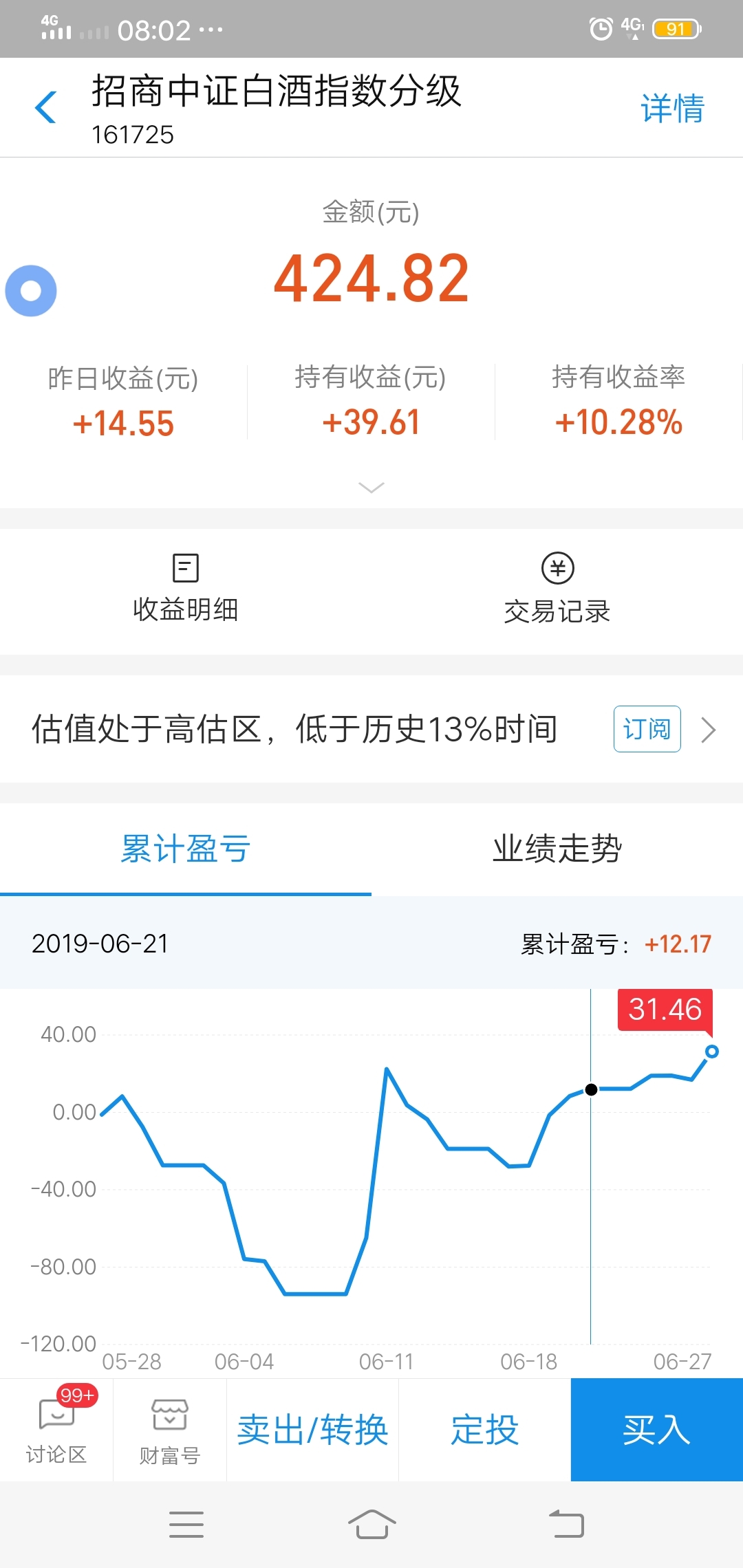Expand more earnings with the down chevron
Image resolution: width=743 pixels, height=1568 pixels.
tap(371, 487)
